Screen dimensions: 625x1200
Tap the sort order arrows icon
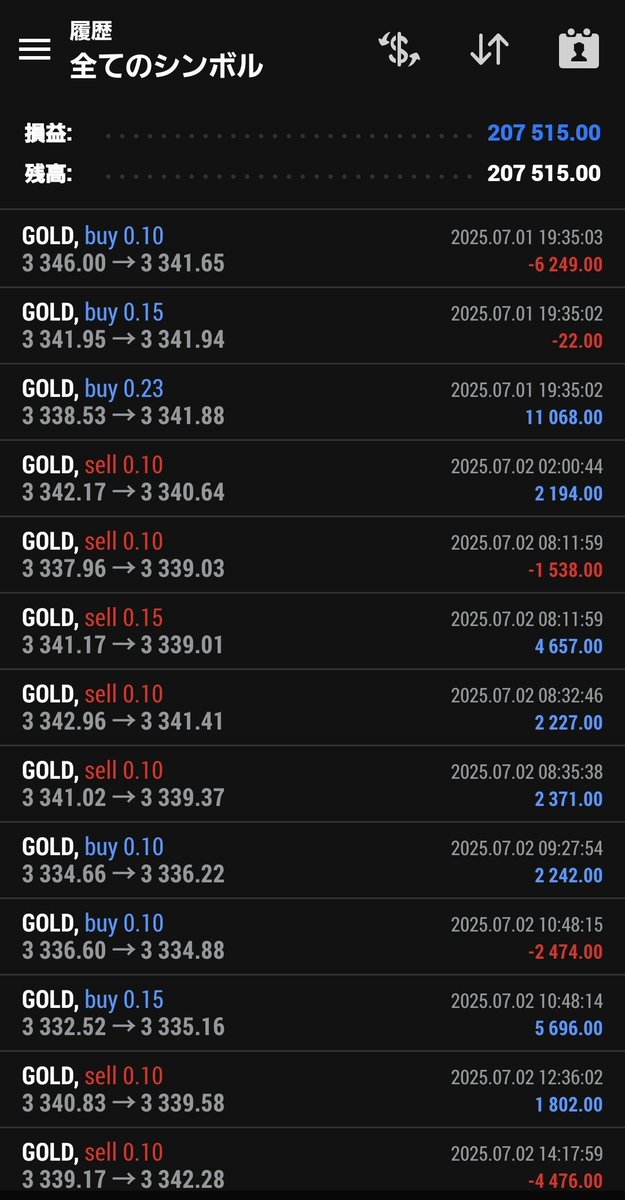(489, 50)
